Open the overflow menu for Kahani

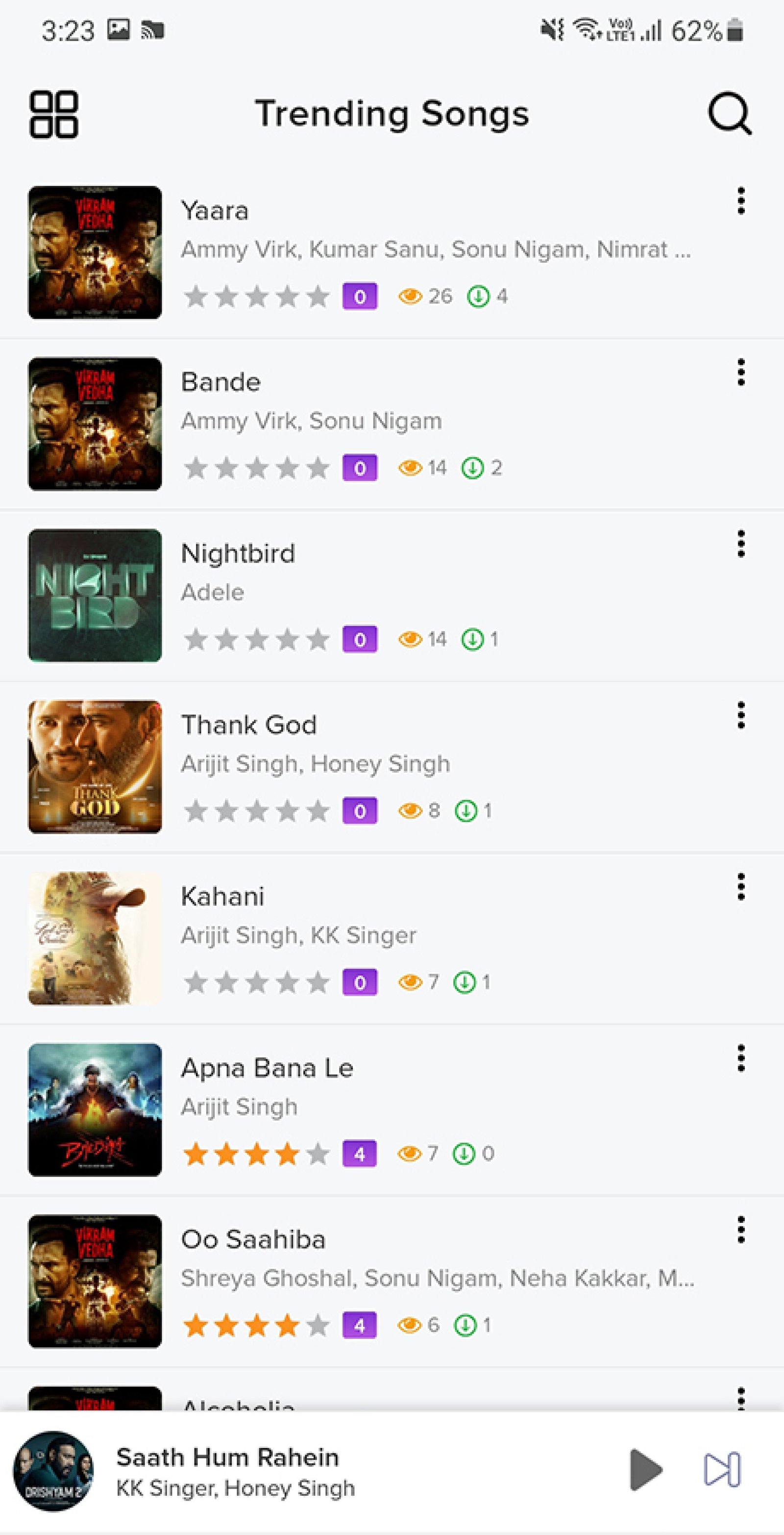(x=740, y=887)
